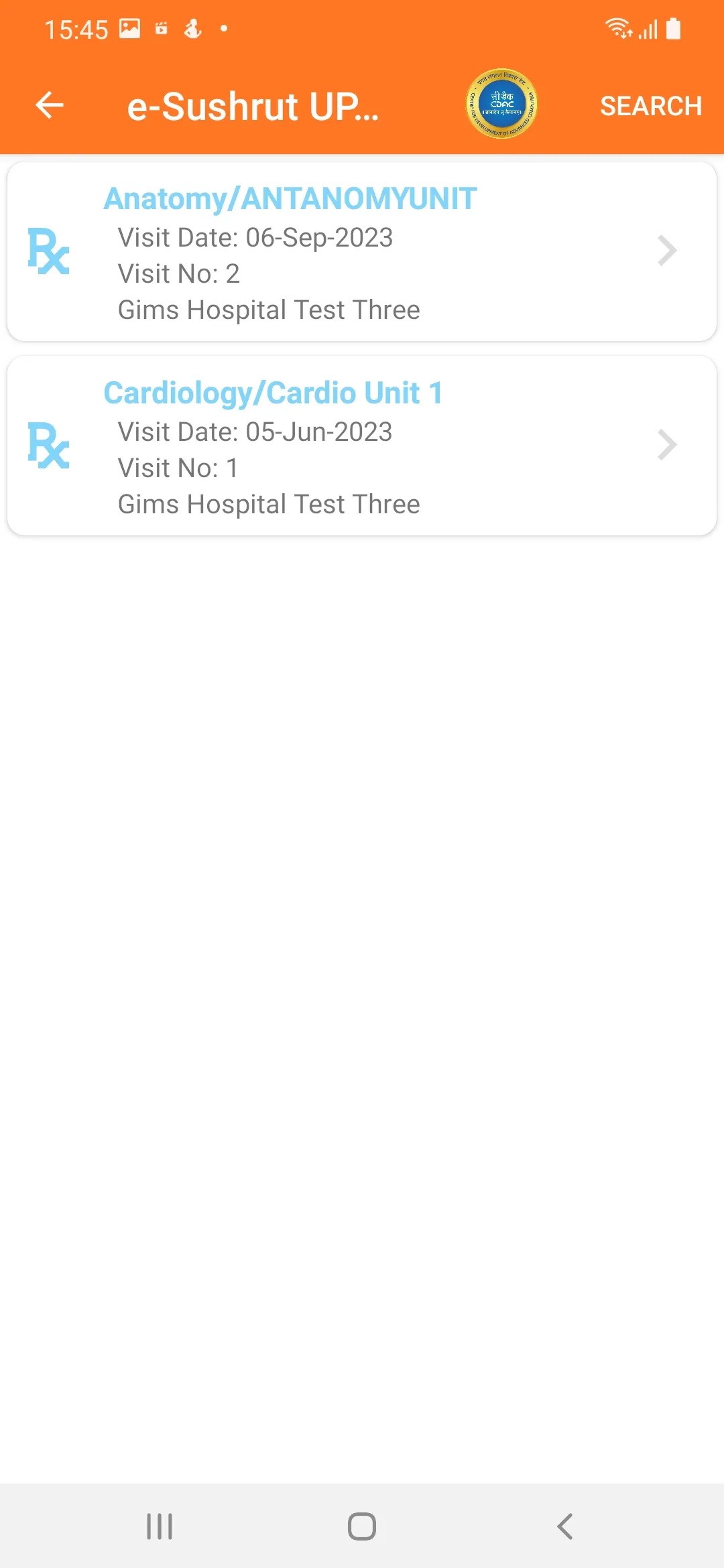This screenshot has height=1568, width=724.
Task: Tap the SEARCH button in the app bar
Action: click(x=650, y=106)
